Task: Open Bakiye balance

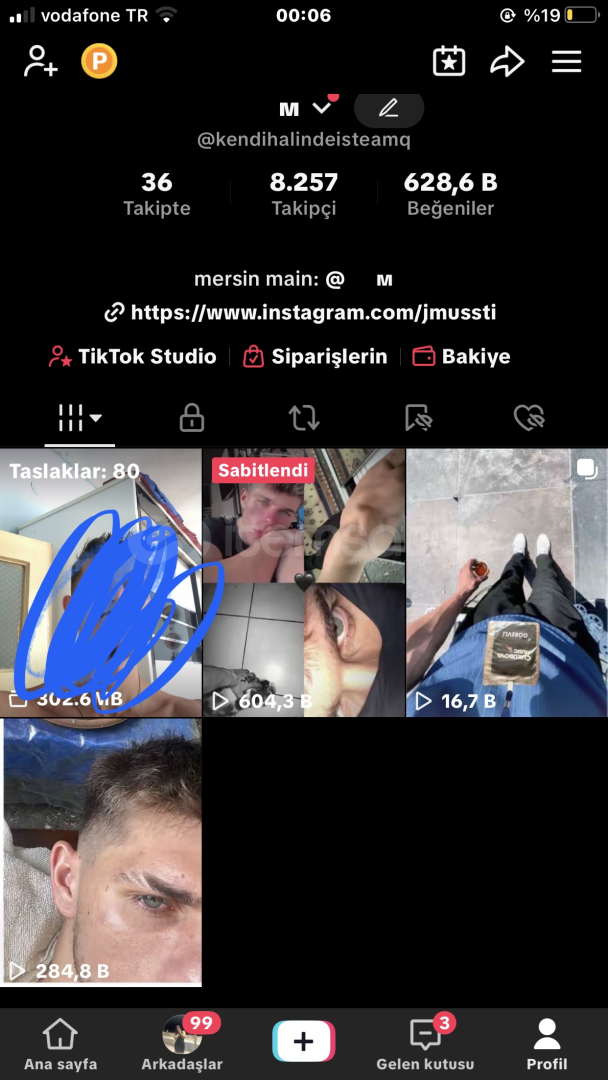Action: tap(461, 356)
